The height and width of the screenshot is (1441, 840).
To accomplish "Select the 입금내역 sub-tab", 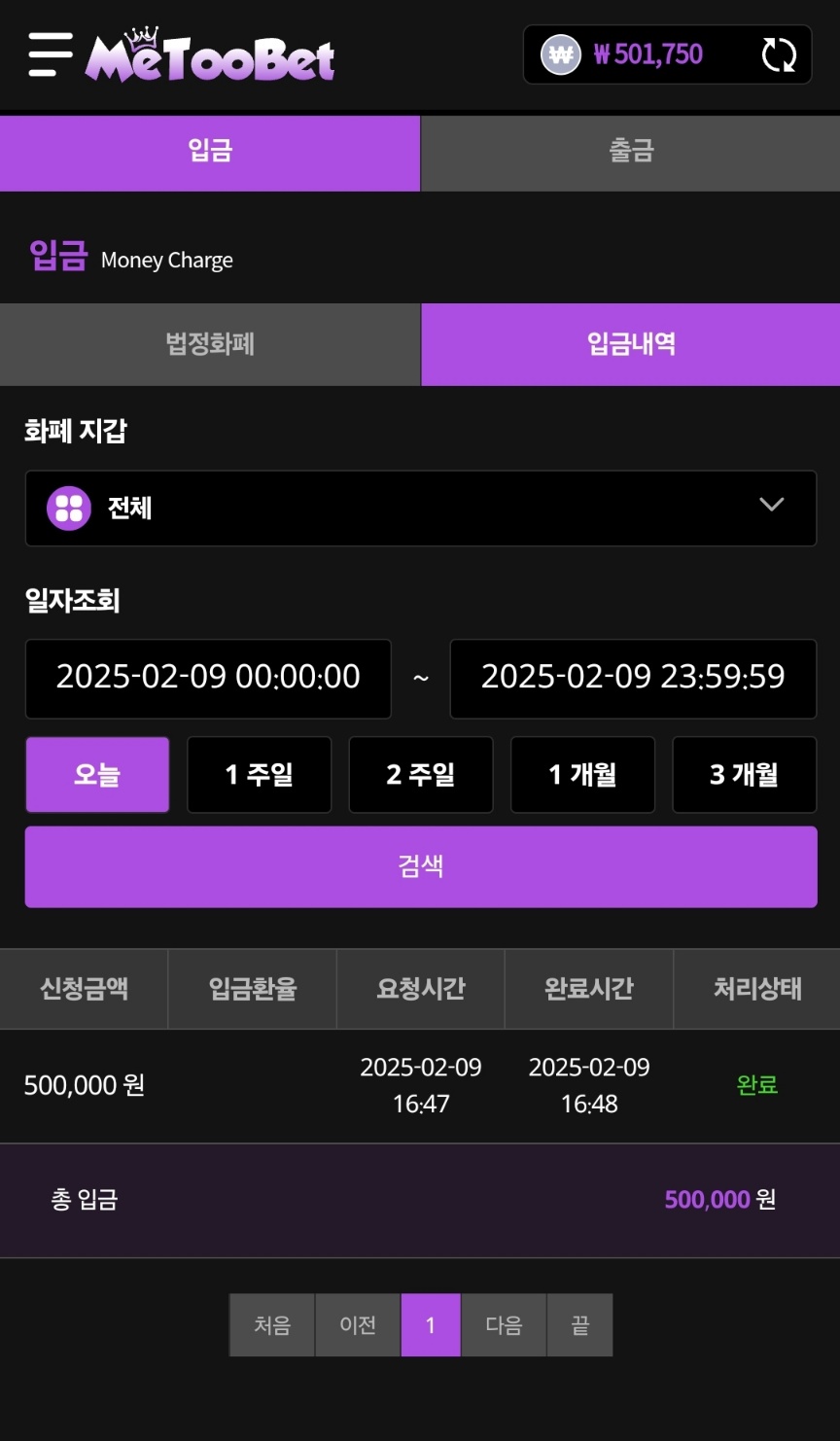I will point(631,344).
